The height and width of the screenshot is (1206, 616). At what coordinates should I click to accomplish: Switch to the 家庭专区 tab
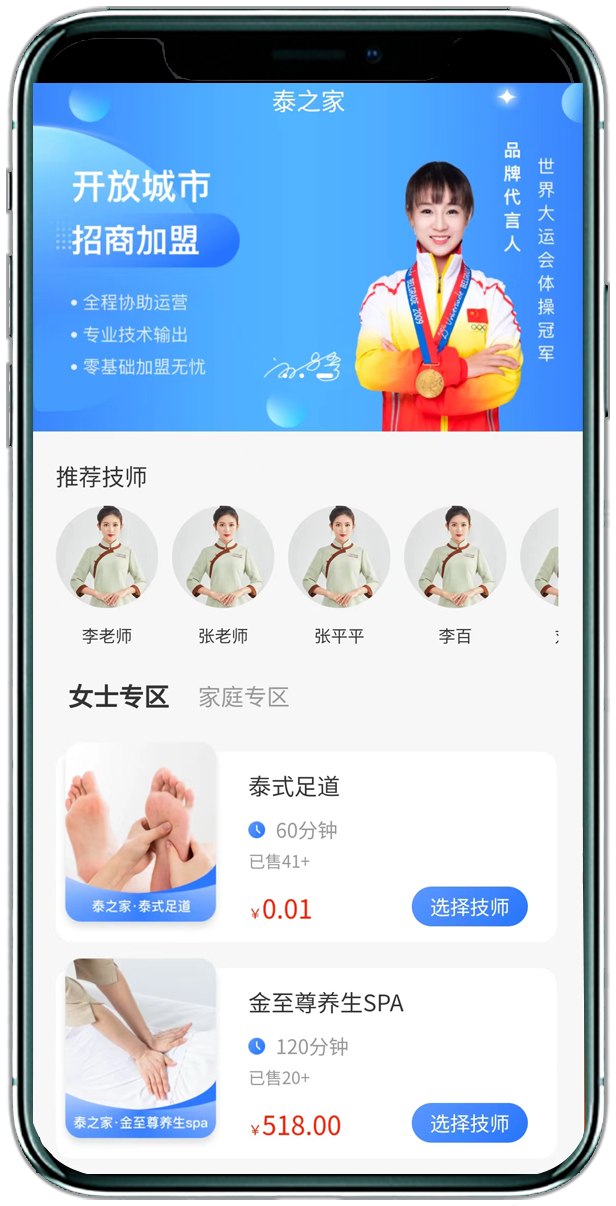tap(243, 697)
